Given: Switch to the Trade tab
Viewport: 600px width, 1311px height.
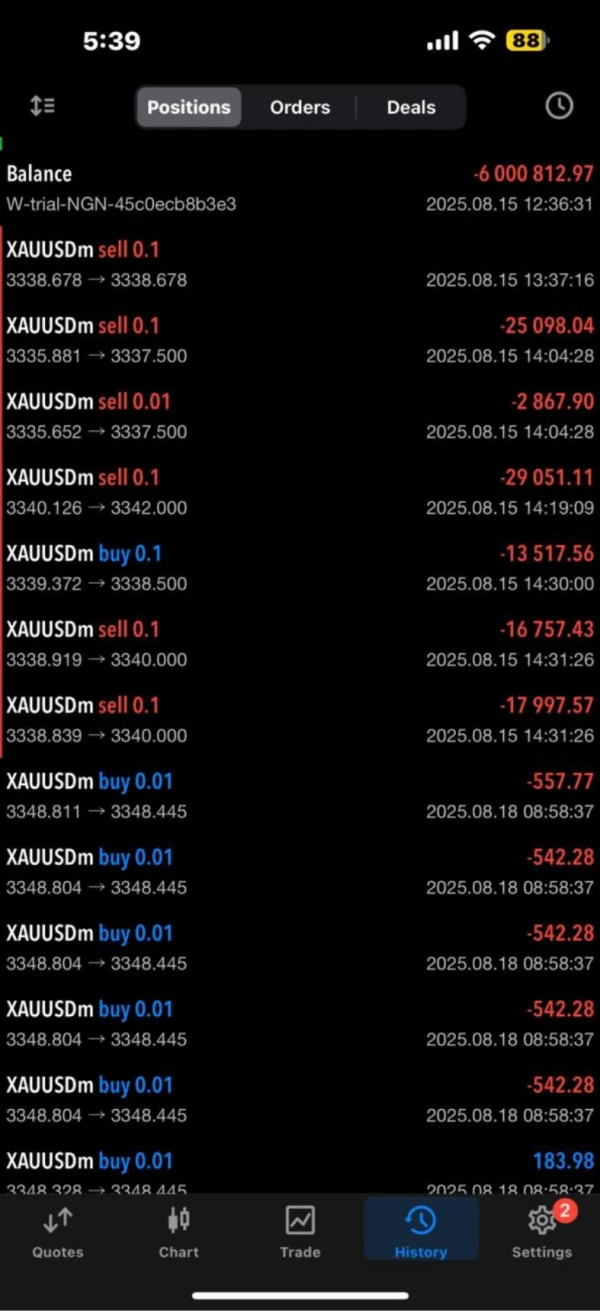Looking at the screenshot, I should point(300,1231).
